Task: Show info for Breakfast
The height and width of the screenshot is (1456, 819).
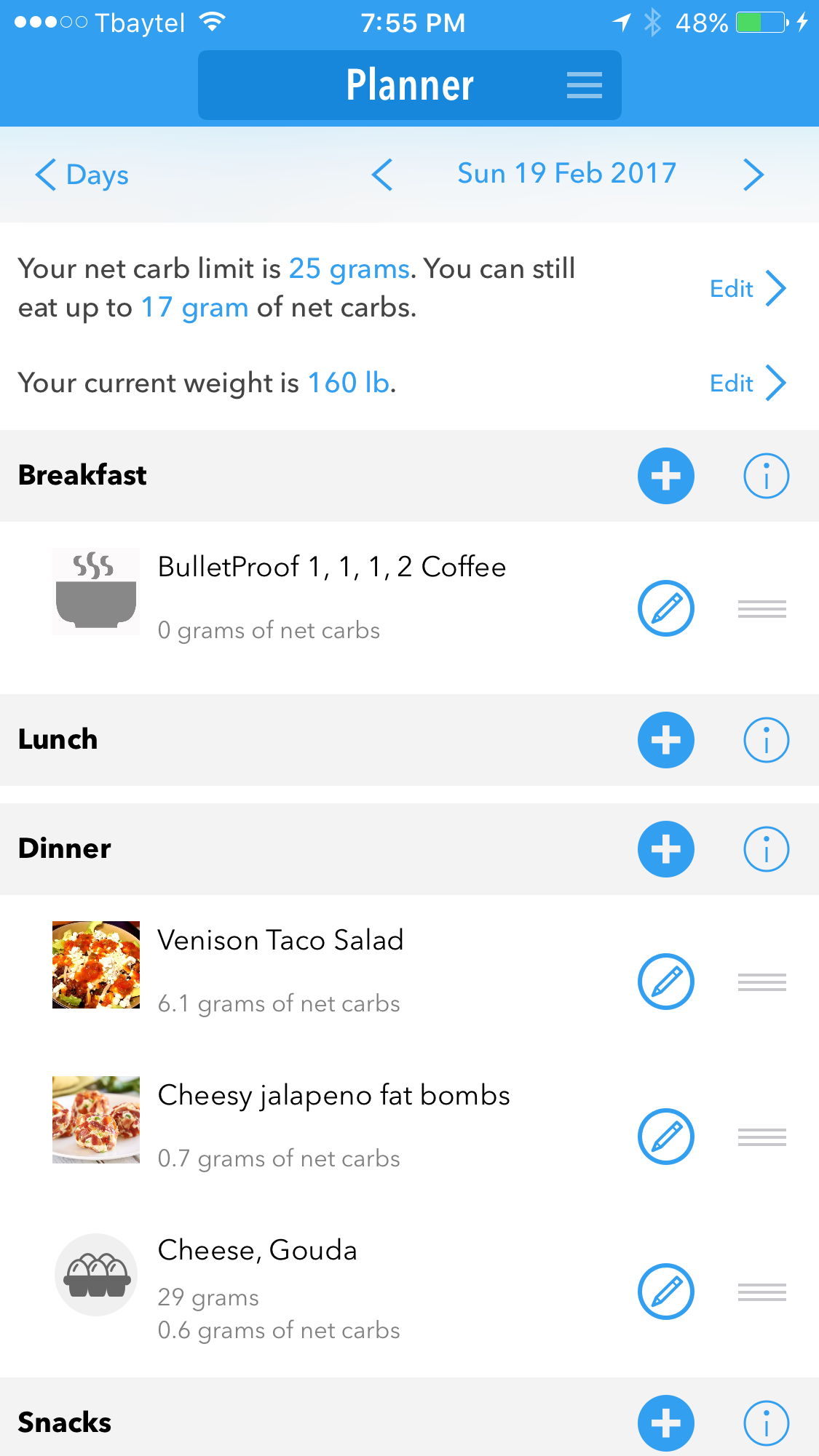Action: (766, 476)
